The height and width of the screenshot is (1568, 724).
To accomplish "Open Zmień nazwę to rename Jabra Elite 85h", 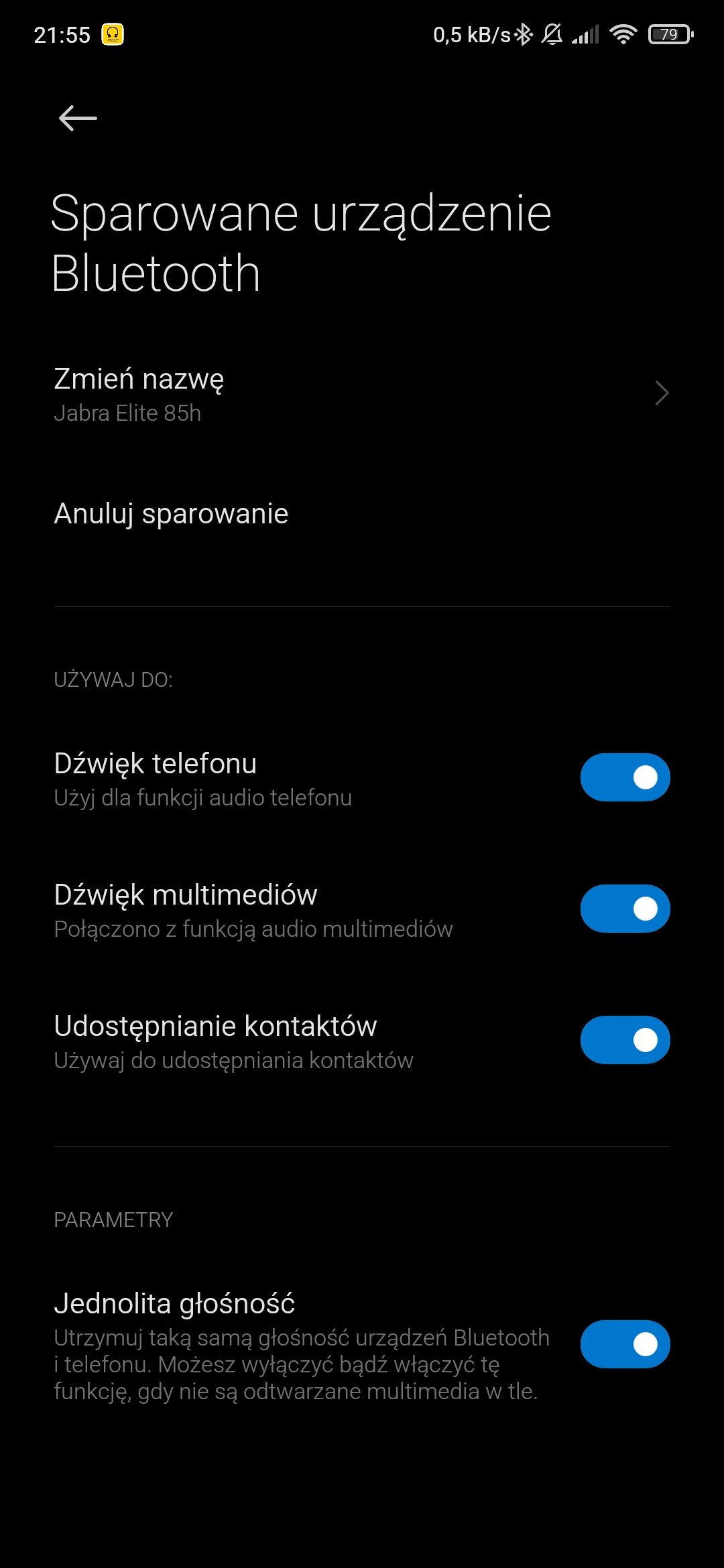I will [x=362, y=394].
